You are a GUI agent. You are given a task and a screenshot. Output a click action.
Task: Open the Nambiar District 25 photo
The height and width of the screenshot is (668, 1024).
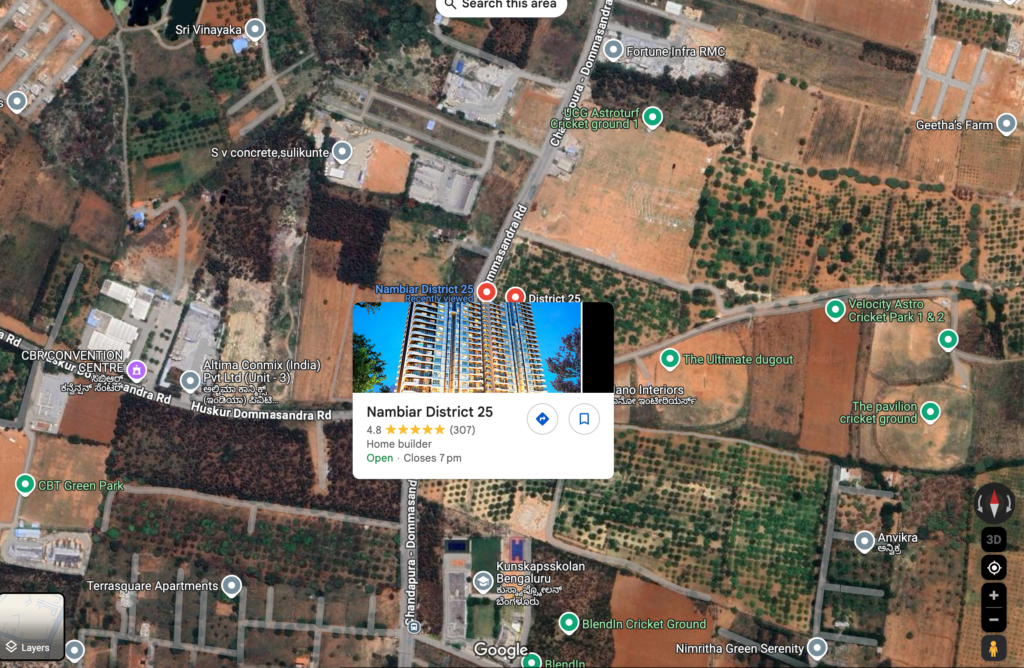click(x=467, y=347)
